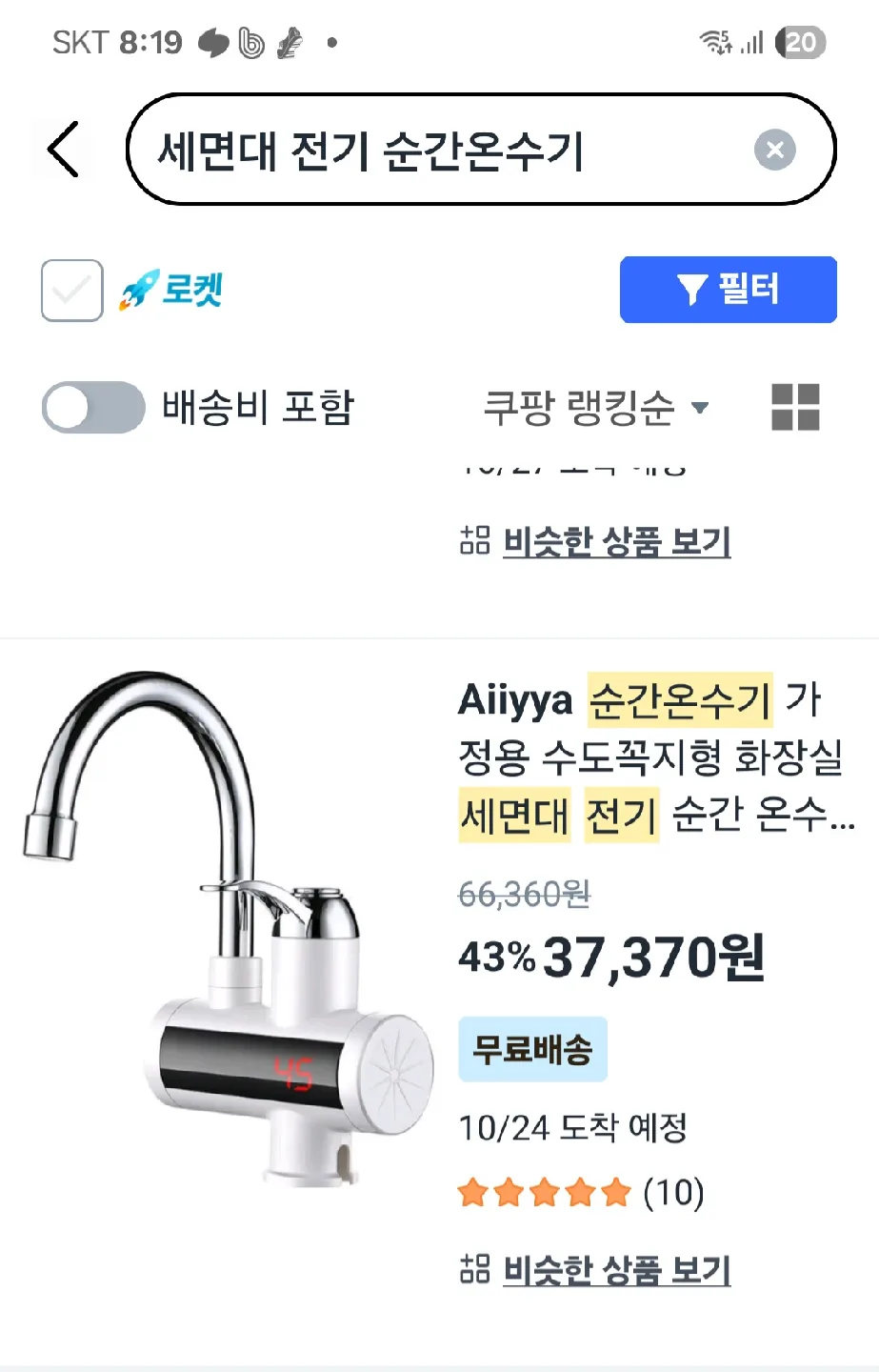Image resolution: width=879 pixels, height=1372 pixels.
Task: Open the 필터 filter button
Action: (728, 290)
